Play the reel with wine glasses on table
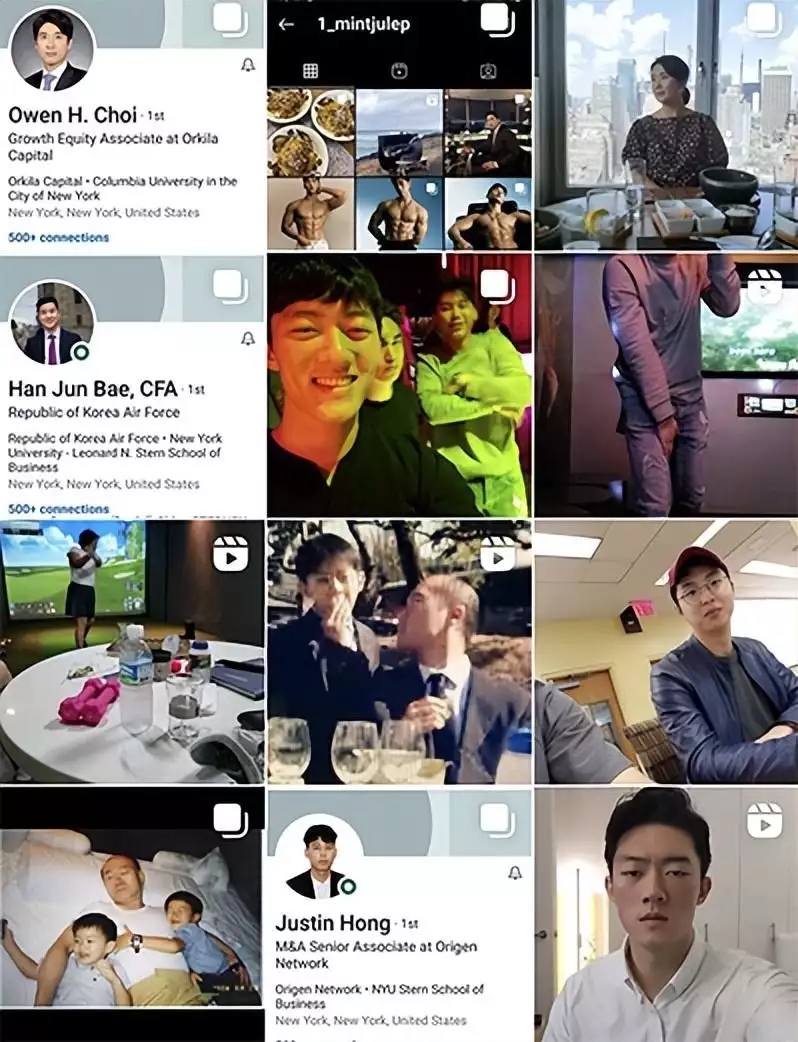 pos(399,652)
